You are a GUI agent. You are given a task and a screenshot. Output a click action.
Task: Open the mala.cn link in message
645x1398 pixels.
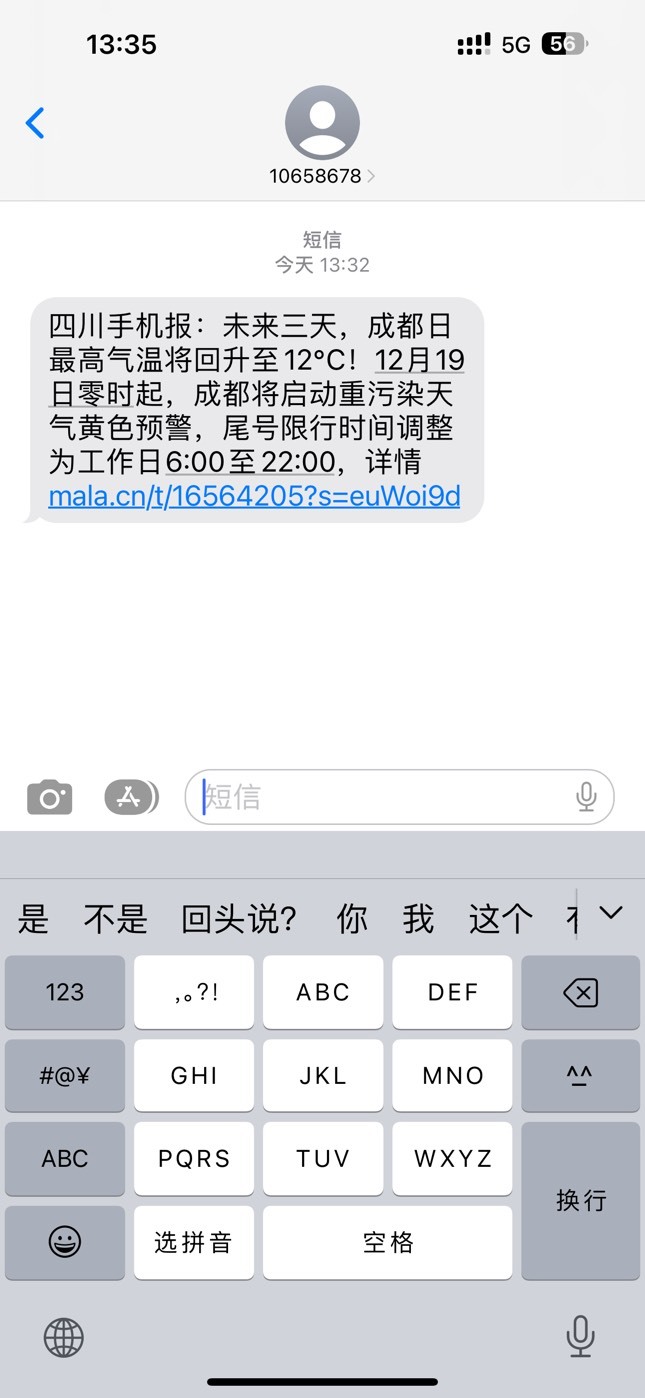(x=254, y=496)
